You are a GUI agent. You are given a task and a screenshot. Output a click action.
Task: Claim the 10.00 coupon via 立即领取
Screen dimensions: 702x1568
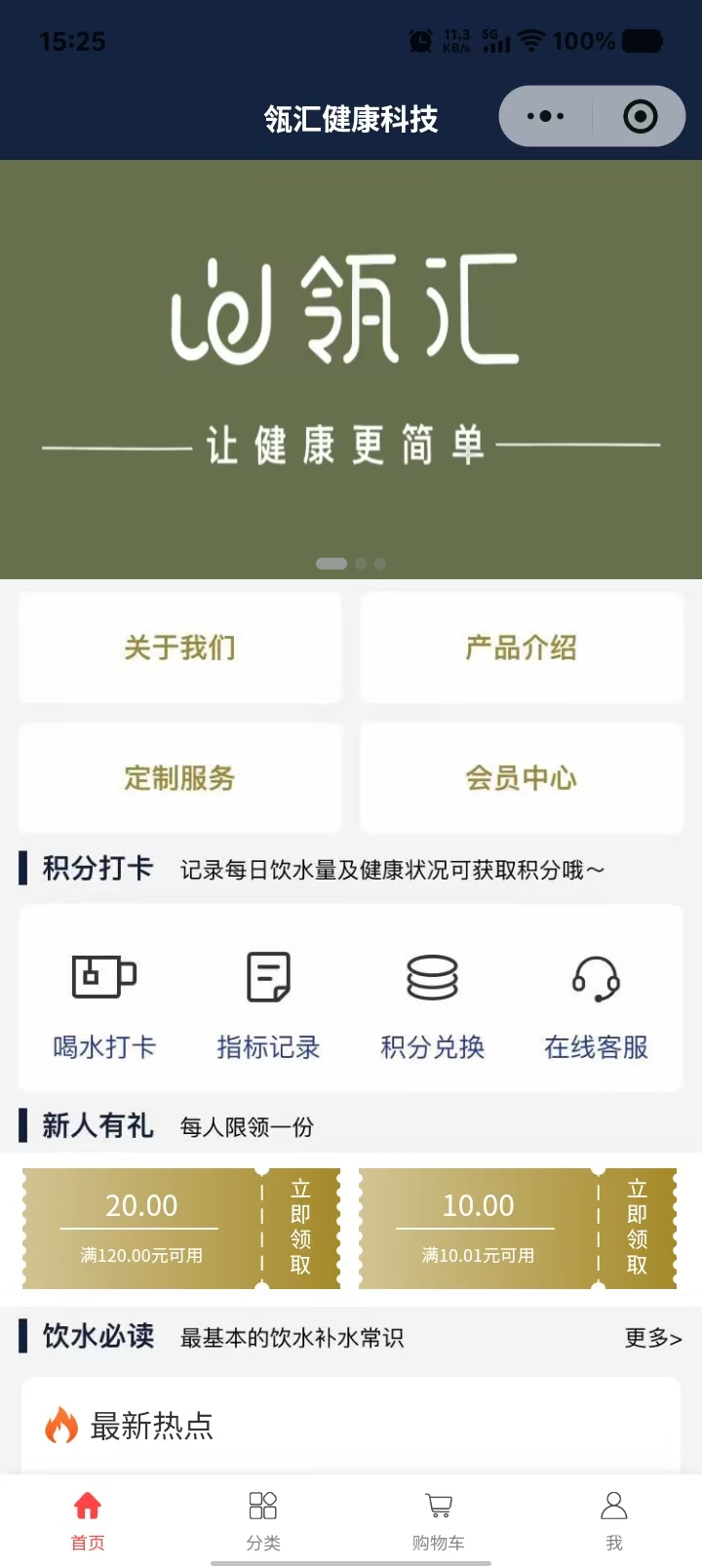(x=637, y=1228)
